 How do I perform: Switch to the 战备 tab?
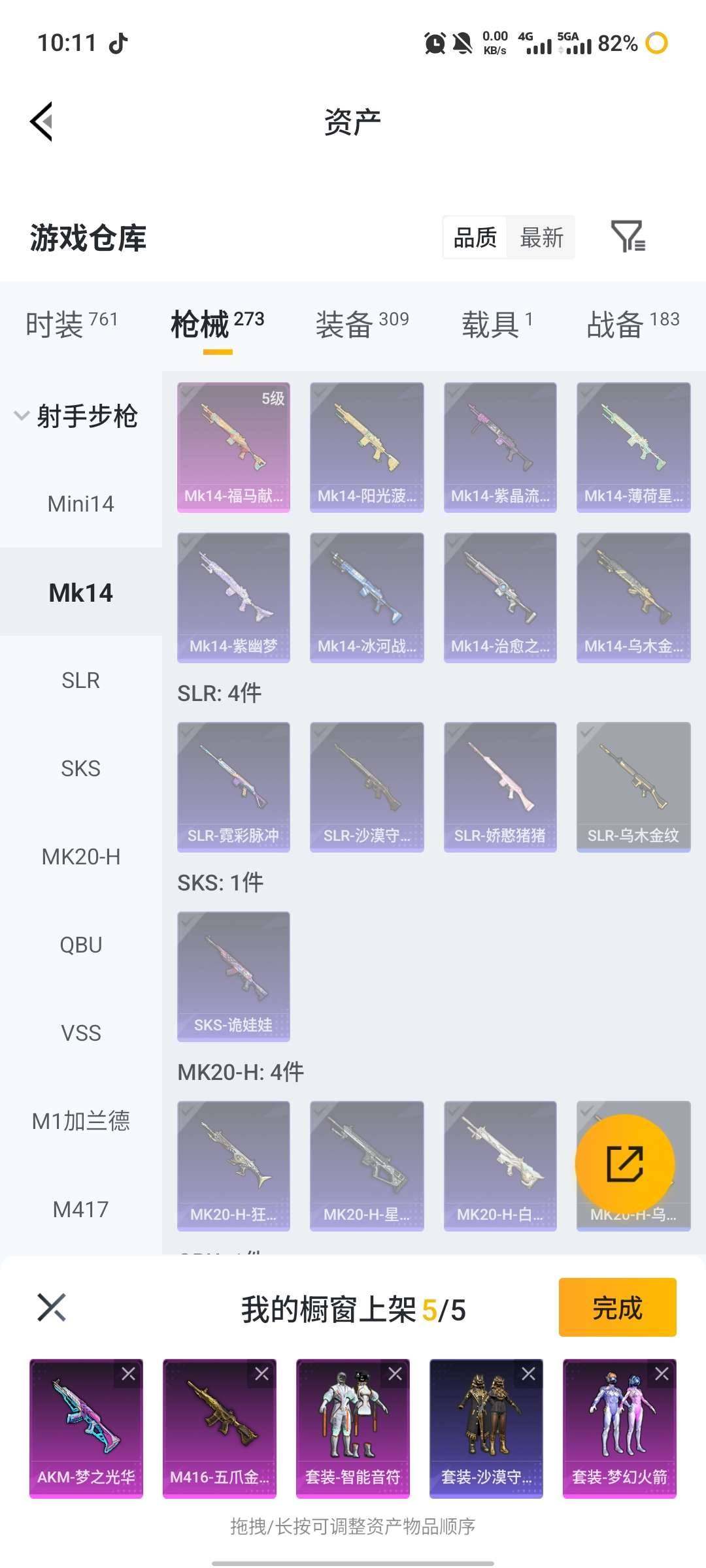pos(632,323)
